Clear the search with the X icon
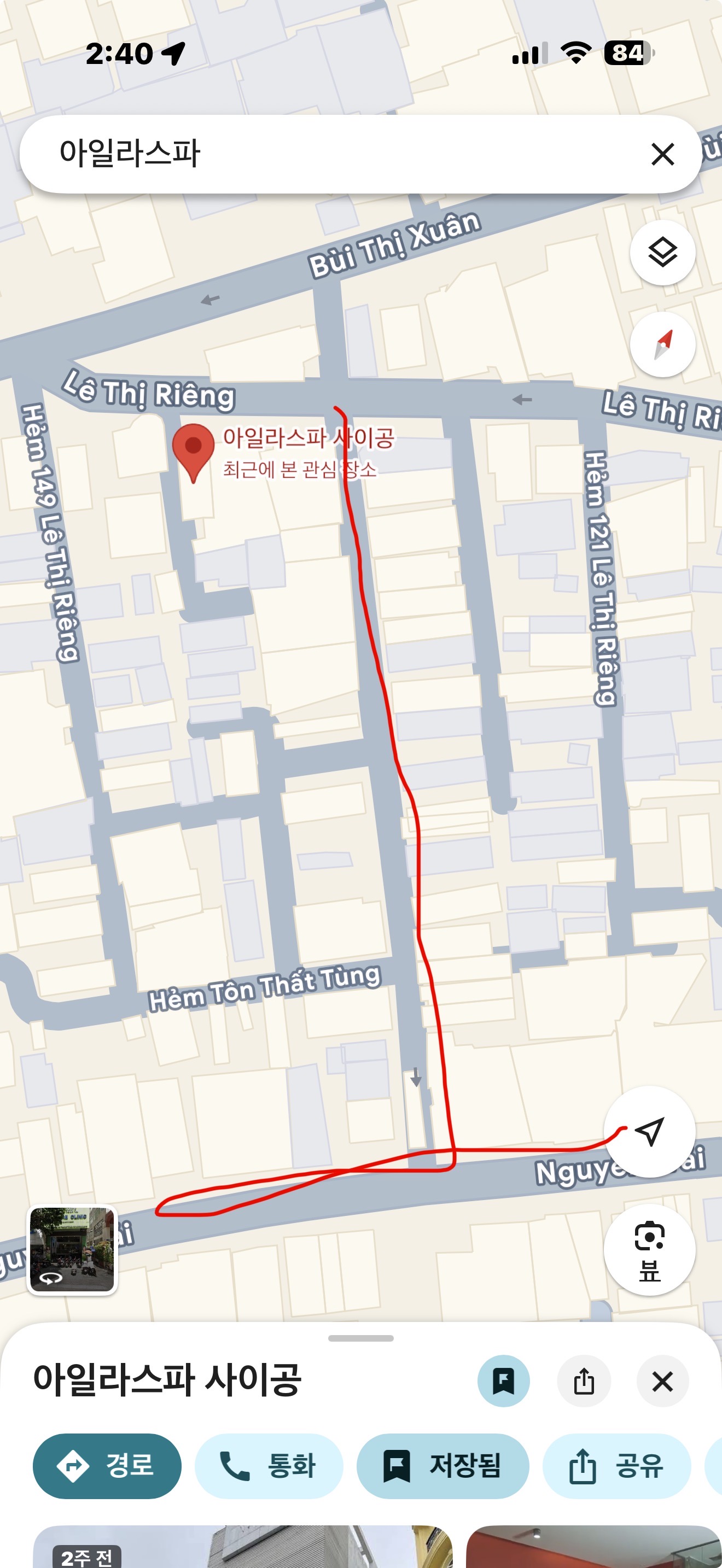This screenshot has height=1568, width=722. (662, 154)
